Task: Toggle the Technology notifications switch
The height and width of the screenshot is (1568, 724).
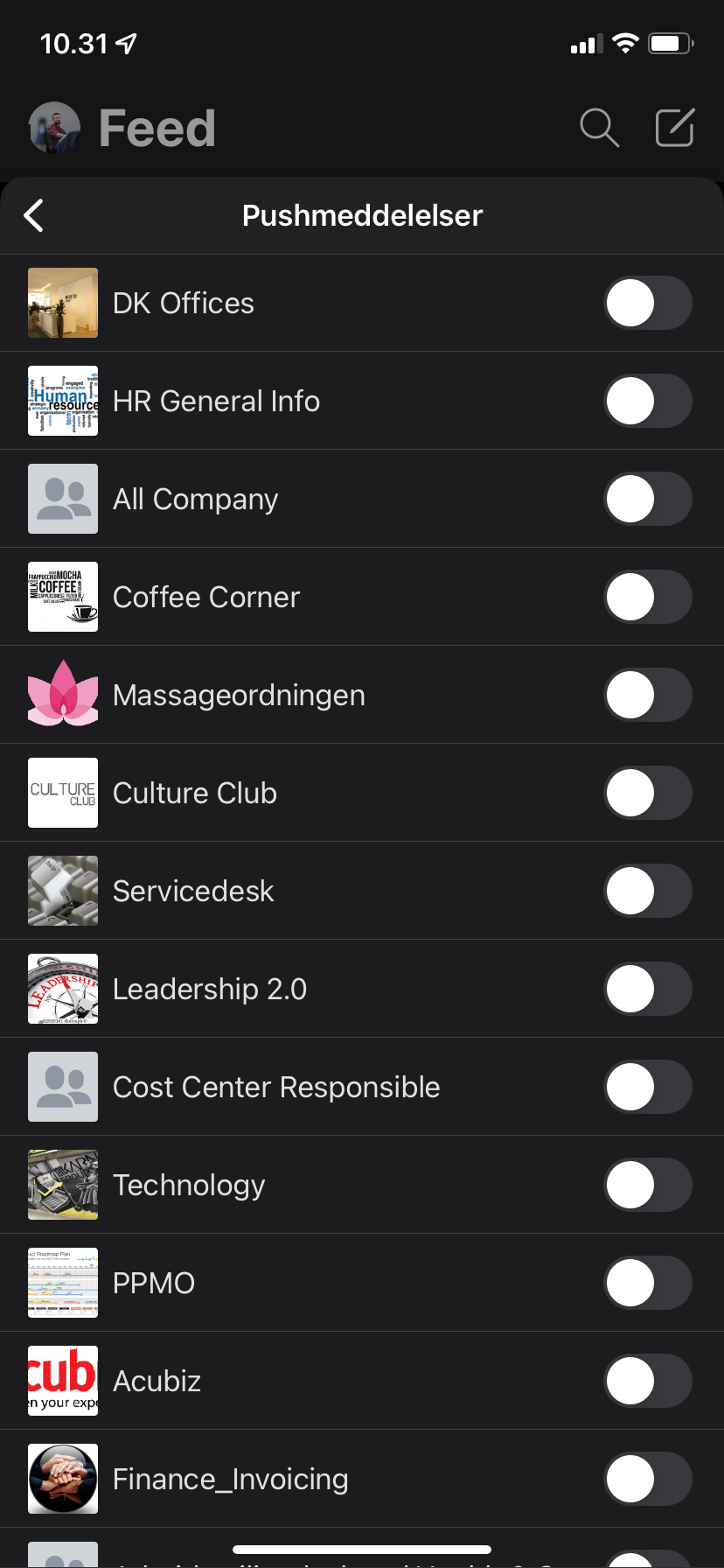Action: click(648, 1185)
